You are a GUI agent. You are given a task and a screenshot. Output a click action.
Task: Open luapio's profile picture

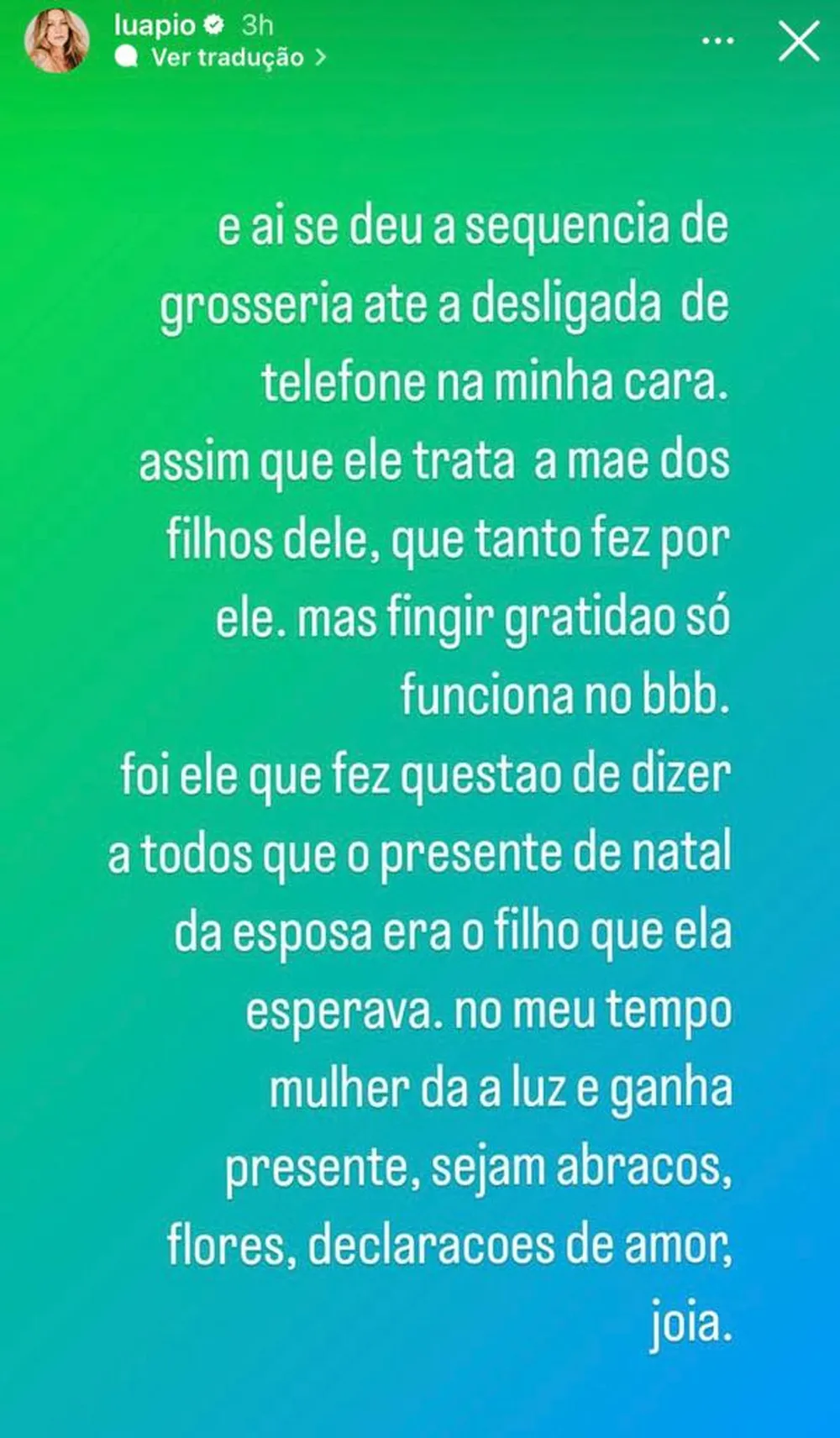coord(56,41)
